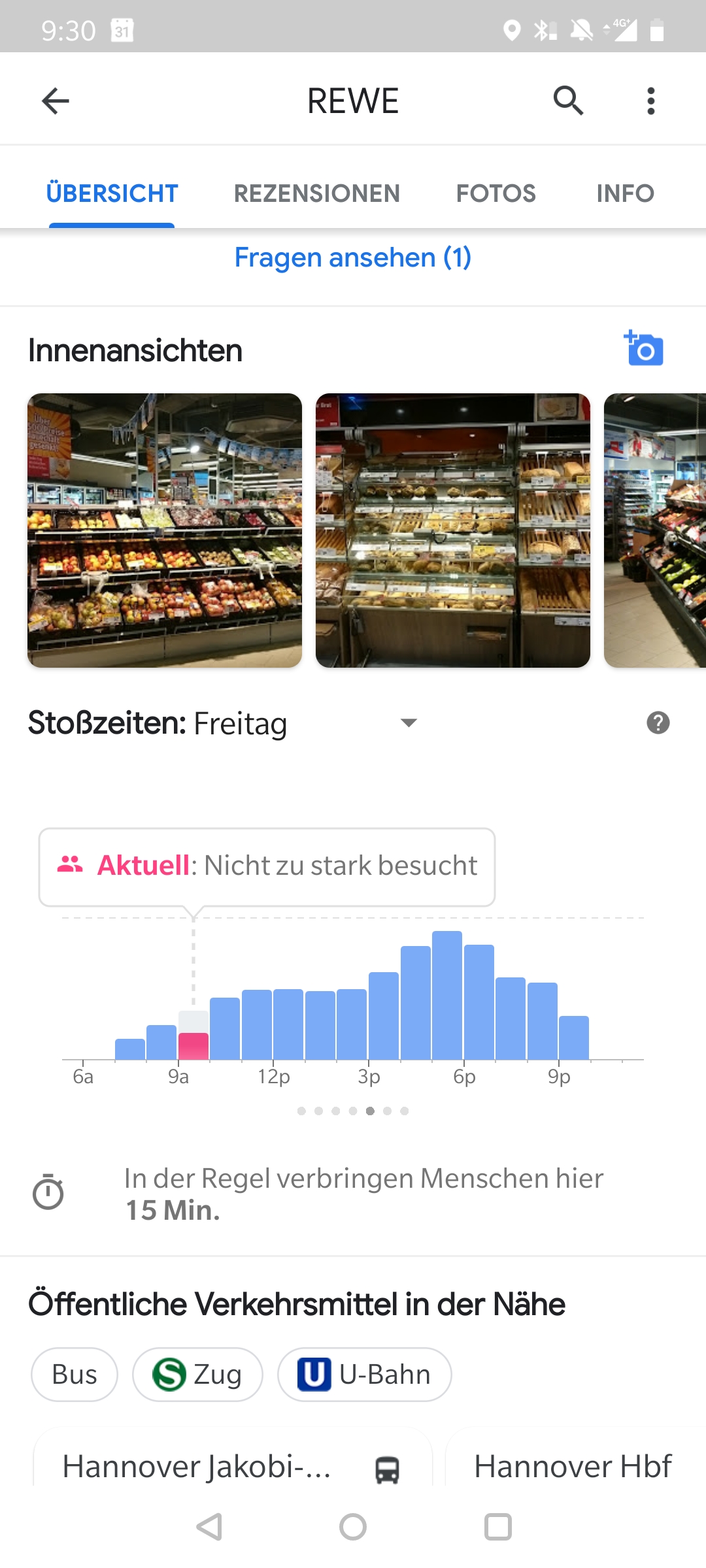Viewport: 706px width, 1568px height.
Task: Switch to the Rezensionen tab
Action: (316, 193)
